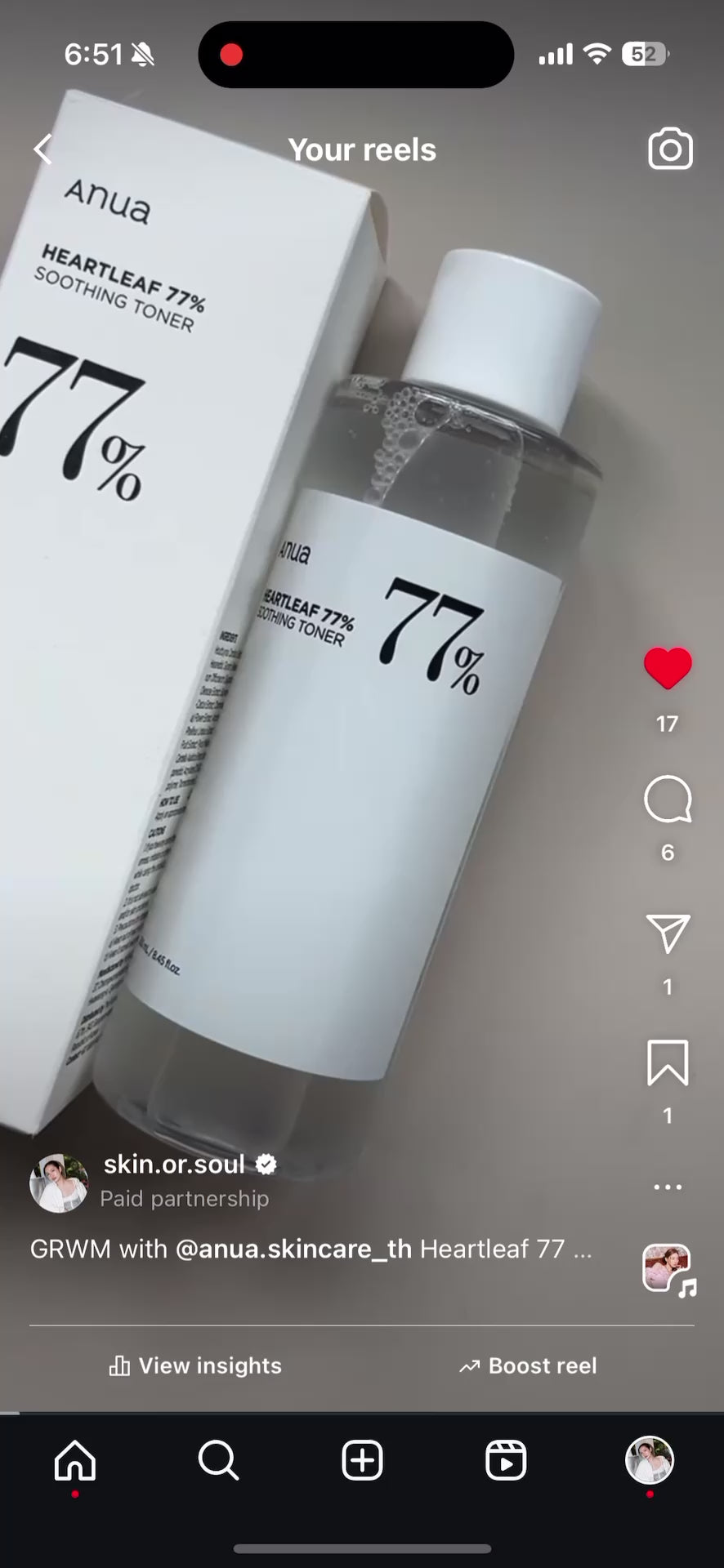The image size is (724, 1568).
Task: Expand the full reel caption
Action: [x=582, y=1249]
